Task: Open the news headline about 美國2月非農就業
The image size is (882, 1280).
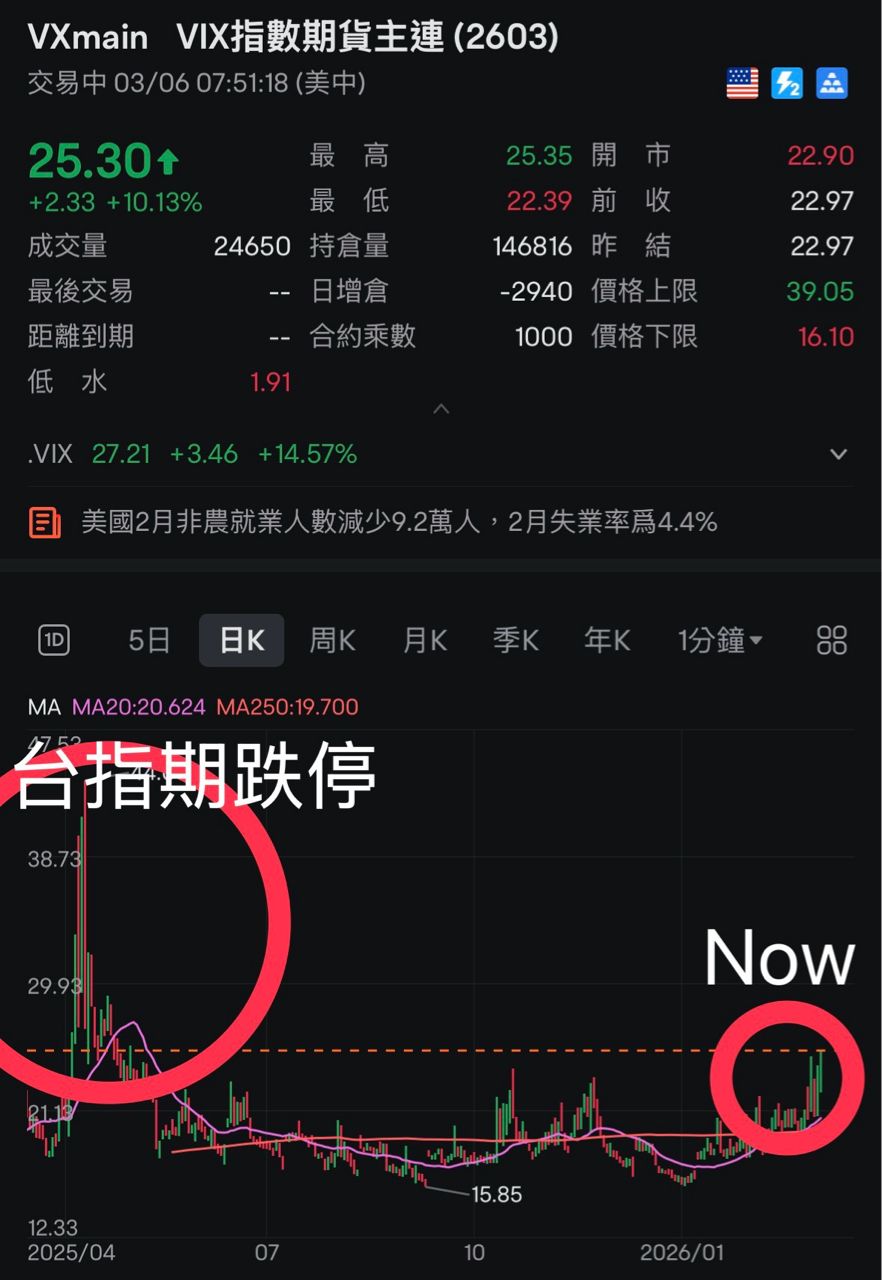Action: [399, 522]
